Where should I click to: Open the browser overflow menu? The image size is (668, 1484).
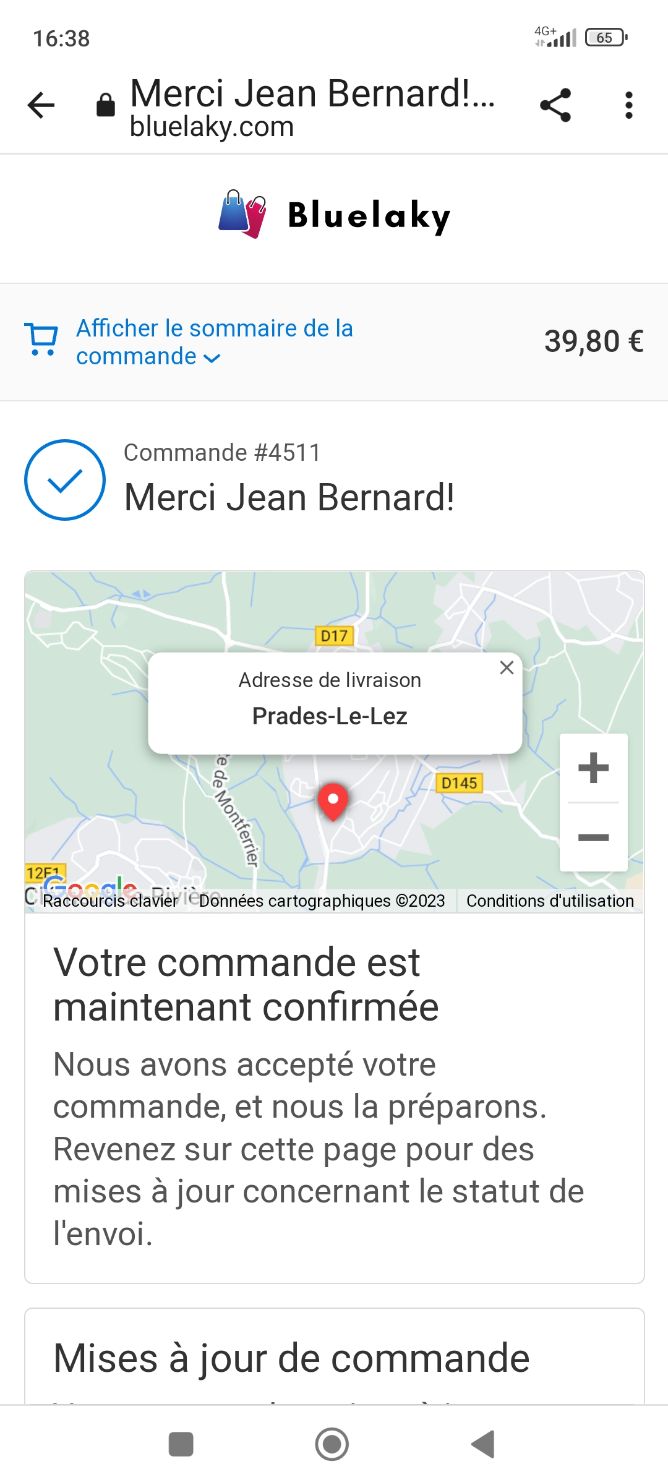point(628,105)
